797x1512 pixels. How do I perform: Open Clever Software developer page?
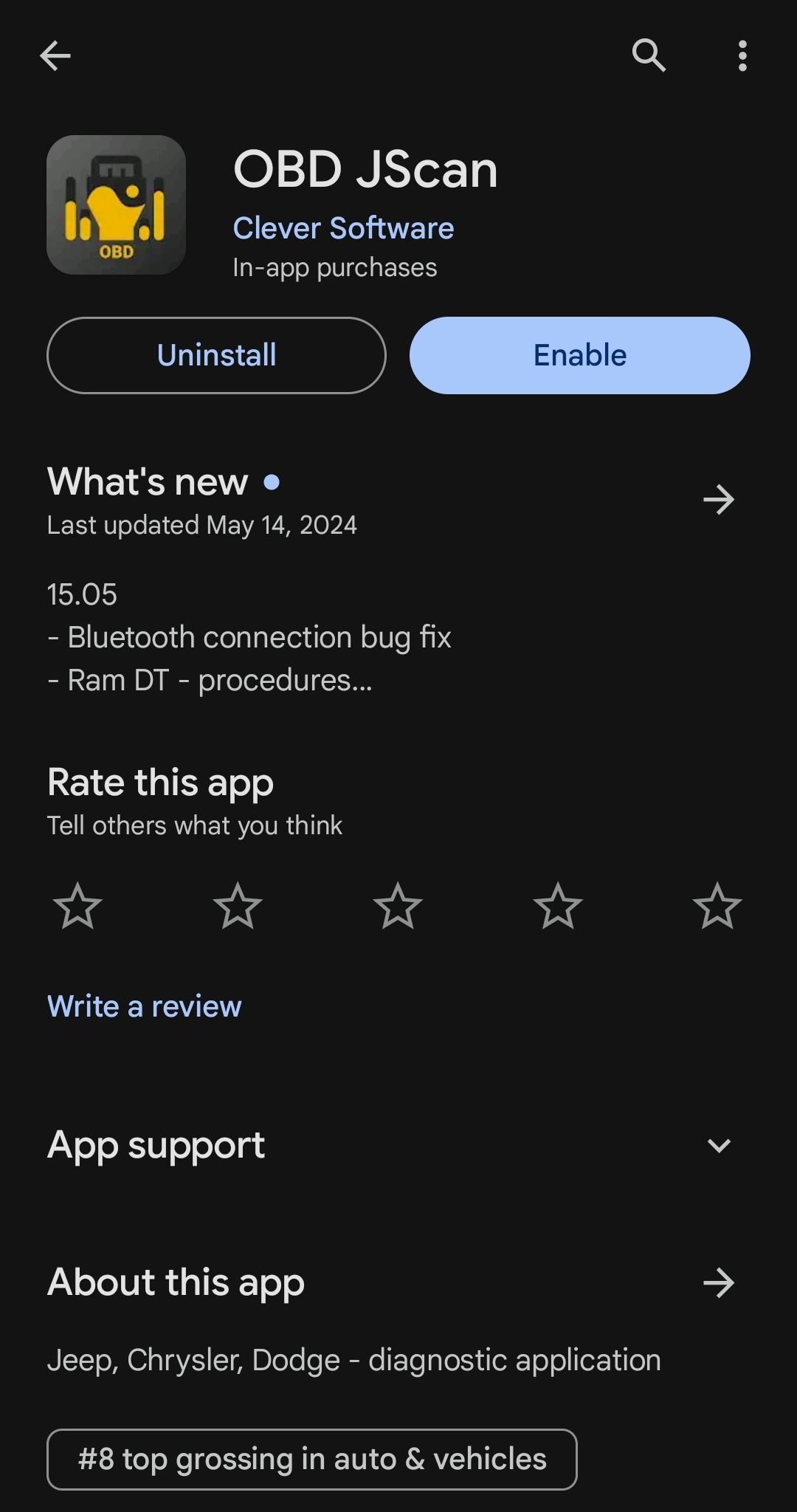point(343,227)
